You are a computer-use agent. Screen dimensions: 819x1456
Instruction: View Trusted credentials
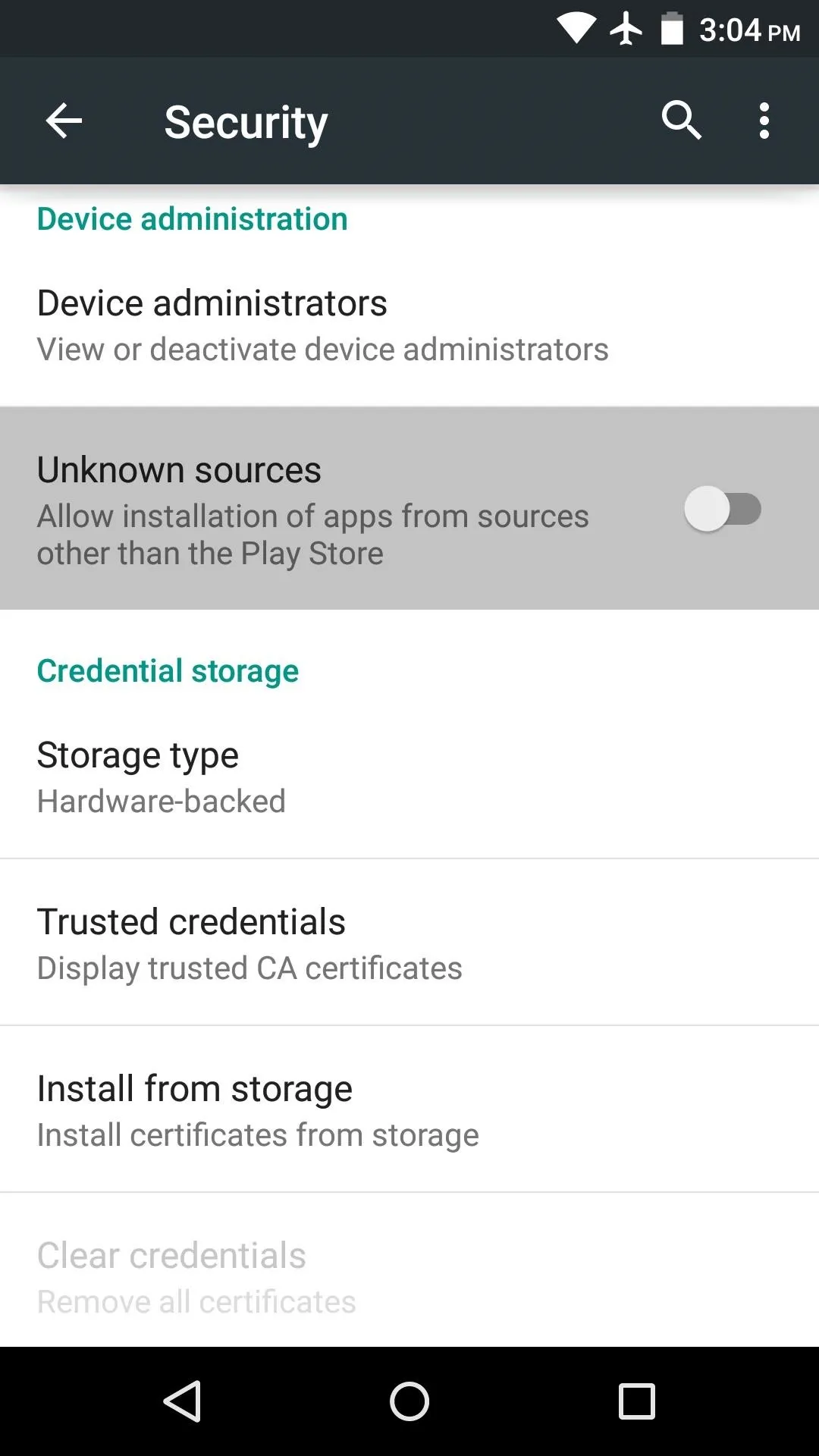pyautogui.click(x=409, y=943)
